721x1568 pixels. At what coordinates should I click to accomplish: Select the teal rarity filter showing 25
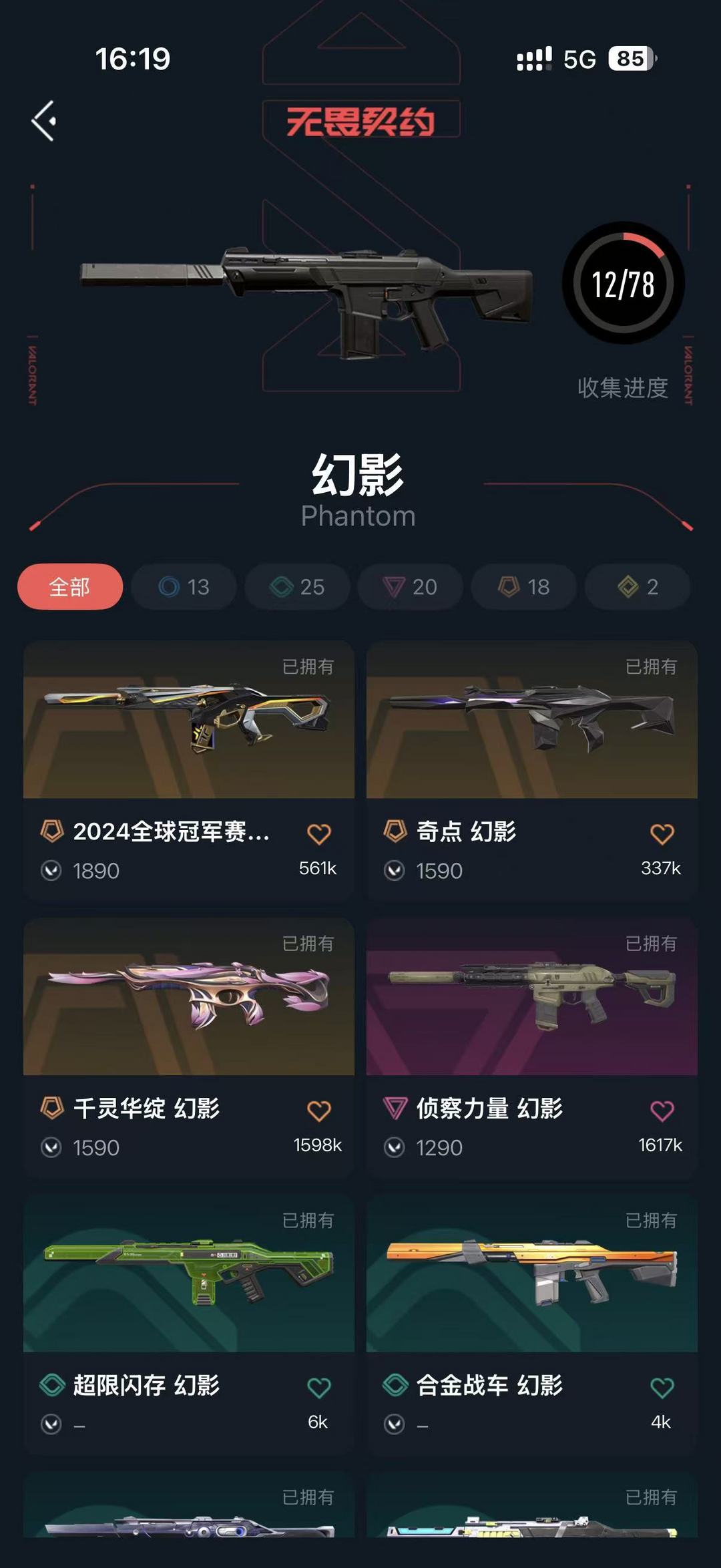pyautogui.click(x=296, y=587)
